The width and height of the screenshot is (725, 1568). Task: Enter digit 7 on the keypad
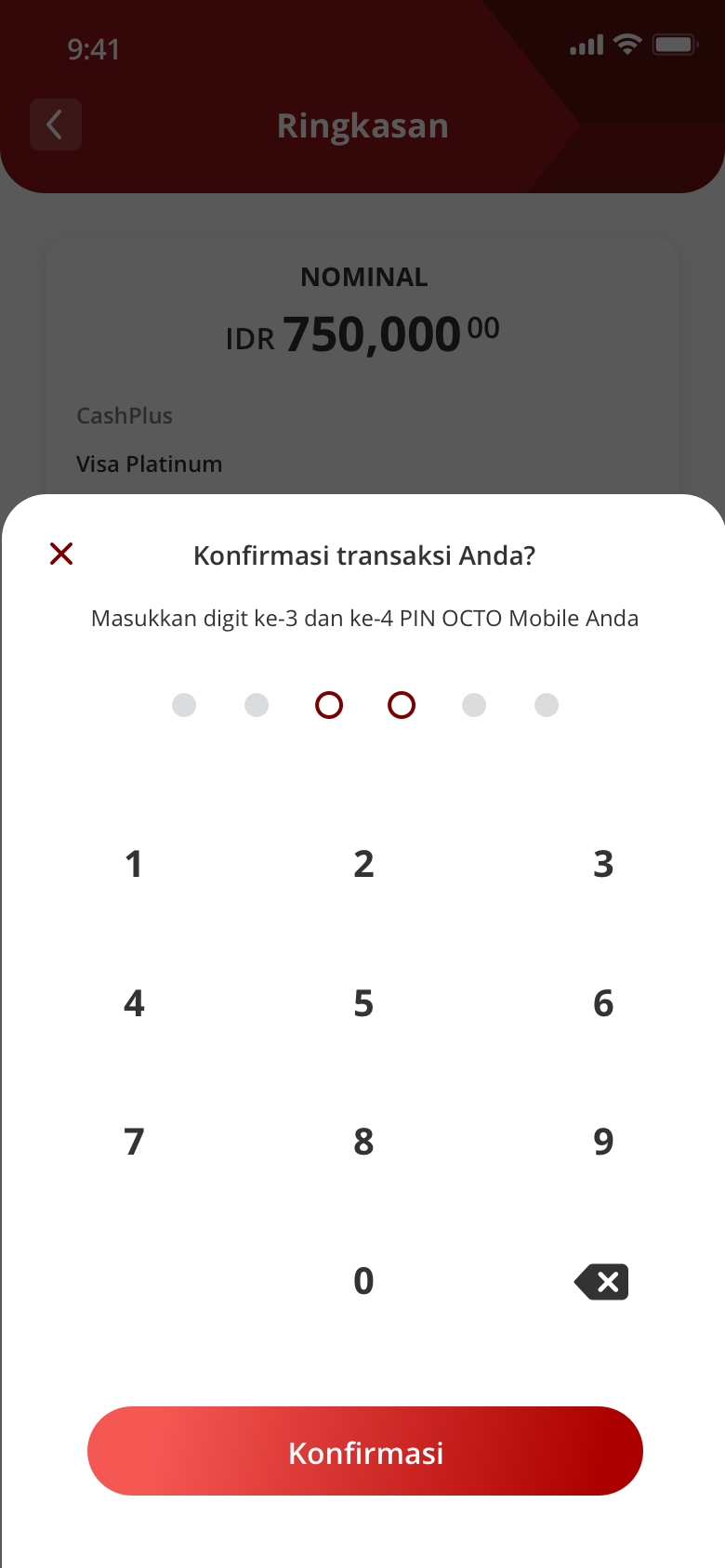[134, 1142]
